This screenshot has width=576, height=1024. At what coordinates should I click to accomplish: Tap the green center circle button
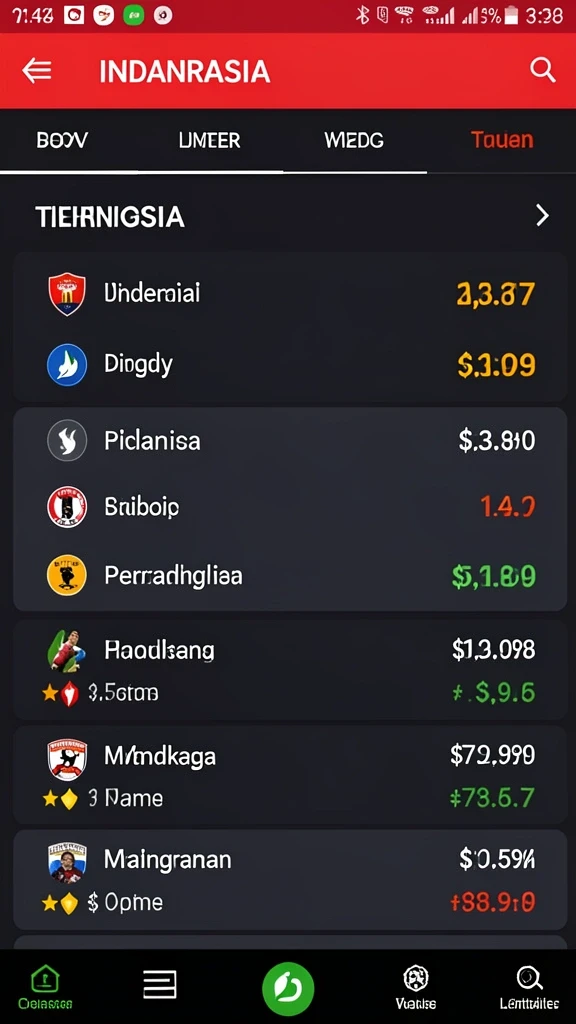click(x=288, y=989)
